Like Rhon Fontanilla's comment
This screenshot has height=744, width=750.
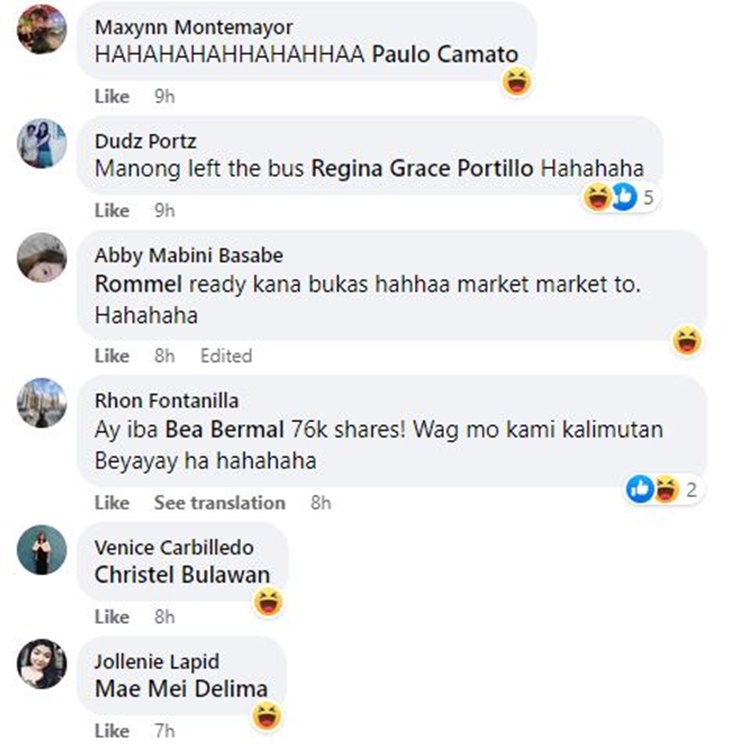point(112,502)
